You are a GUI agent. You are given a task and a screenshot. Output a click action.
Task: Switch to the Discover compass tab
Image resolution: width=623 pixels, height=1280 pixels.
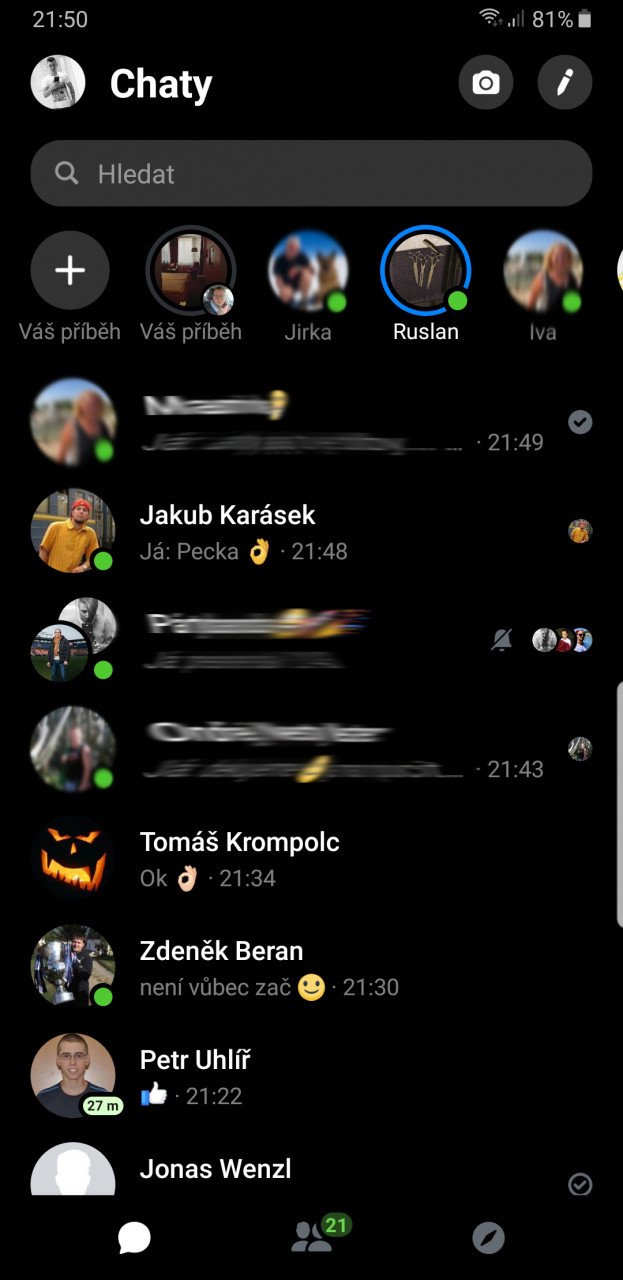(489, 1239)
